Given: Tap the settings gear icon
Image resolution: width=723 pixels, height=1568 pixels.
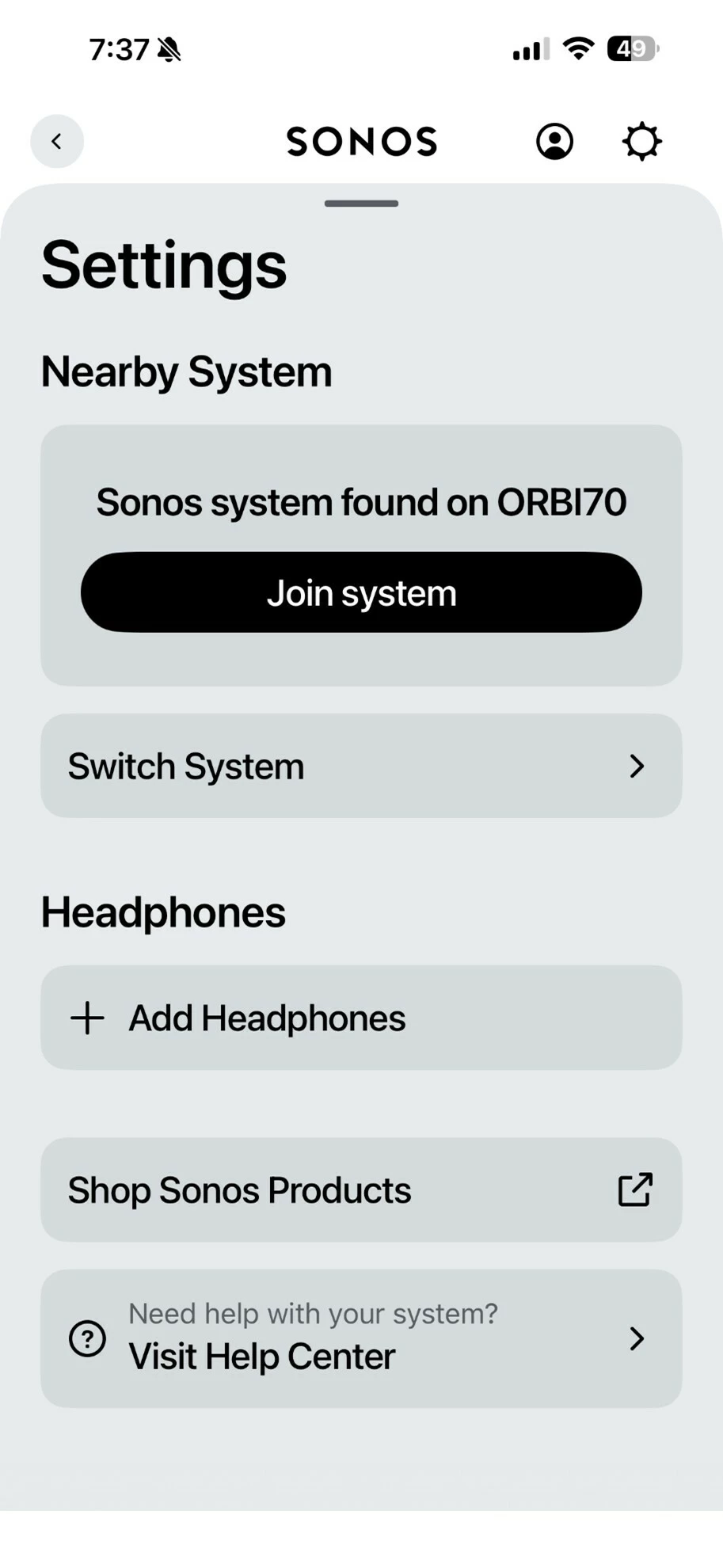Looking at the screenshot, I should [641, 142].
